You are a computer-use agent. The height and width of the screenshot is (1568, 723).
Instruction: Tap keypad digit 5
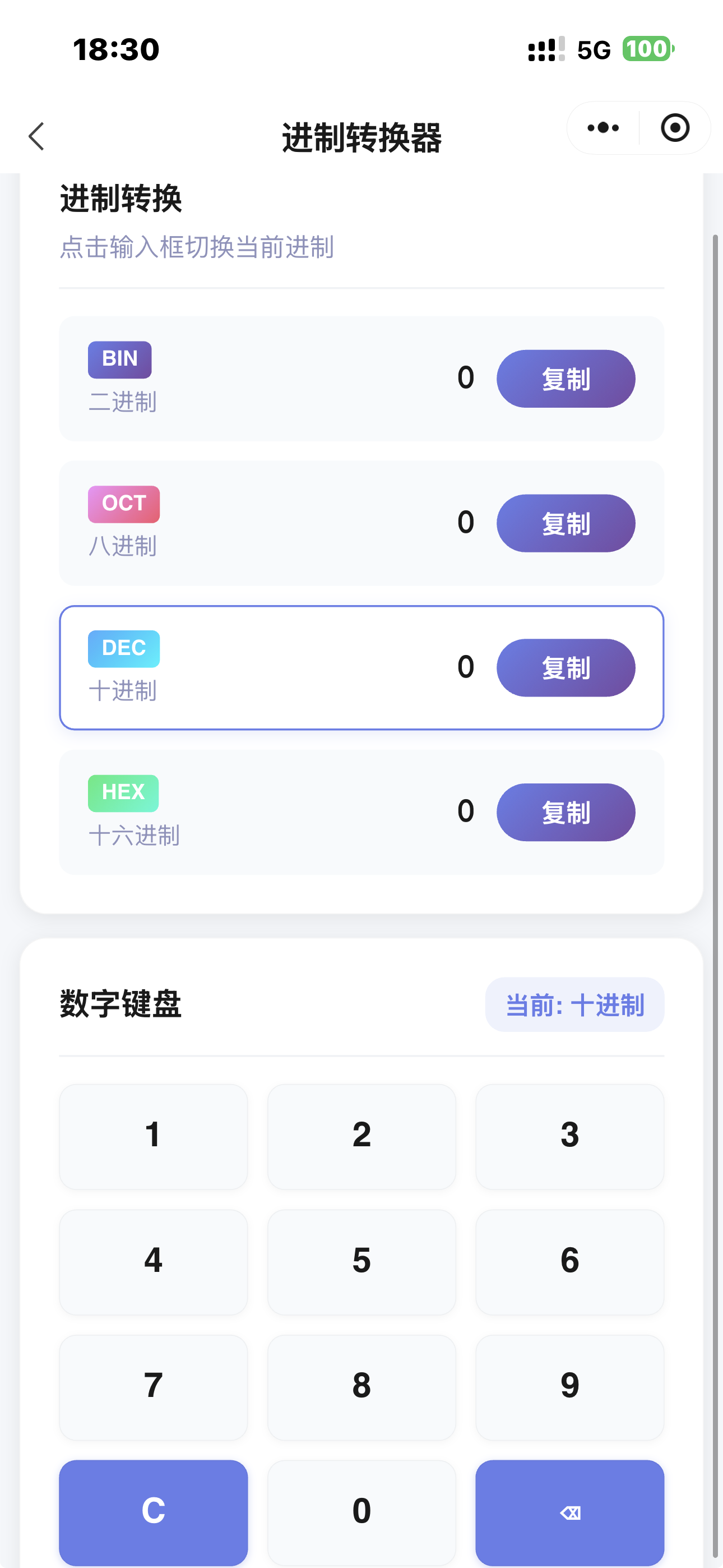coord(361,1261)
